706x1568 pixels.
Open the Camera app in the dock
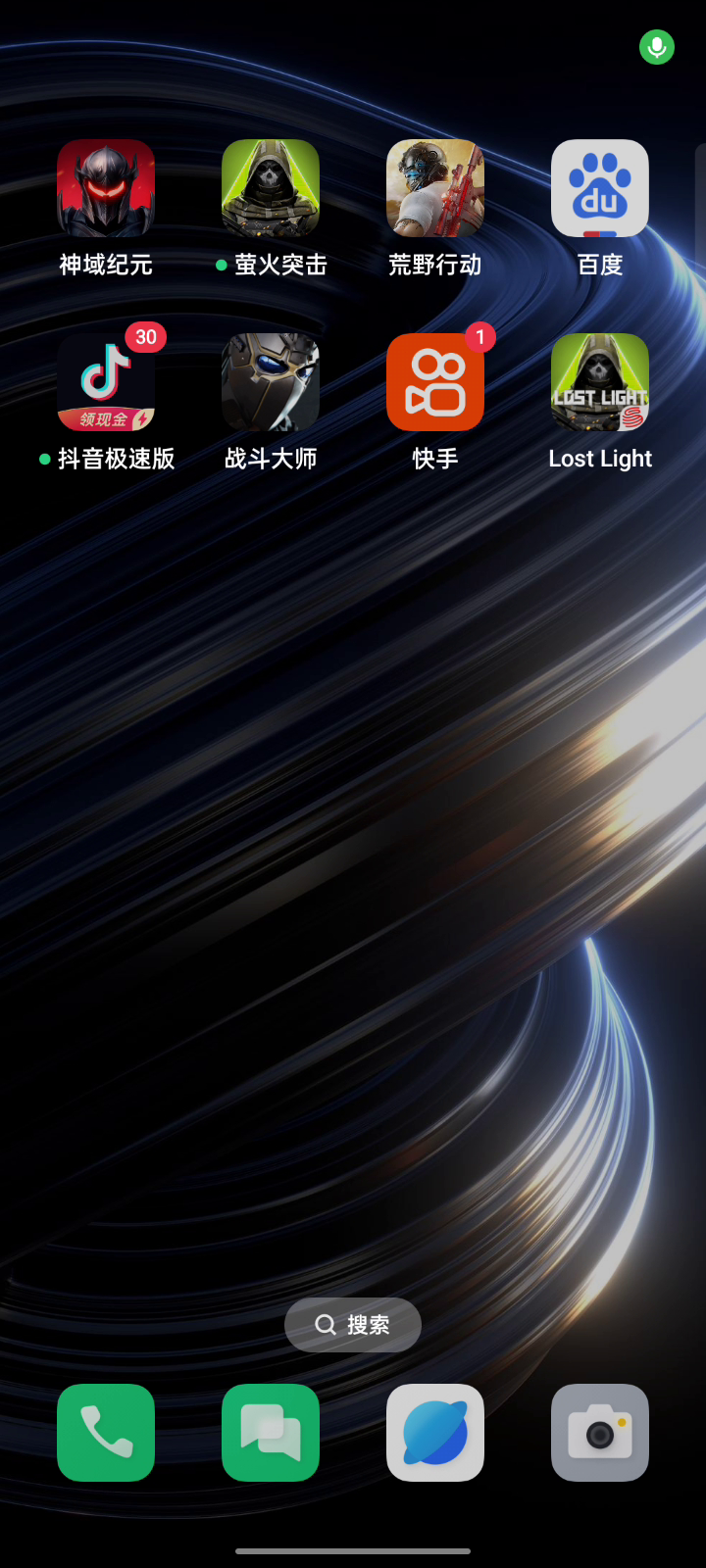600,1433
